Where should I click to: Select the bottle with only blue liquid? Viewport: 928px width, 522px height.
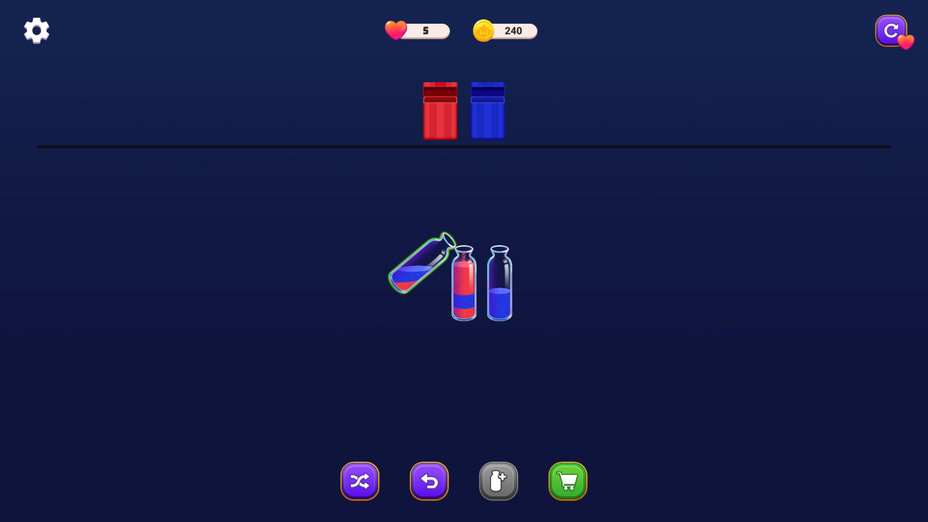click(x=499, y=284)
